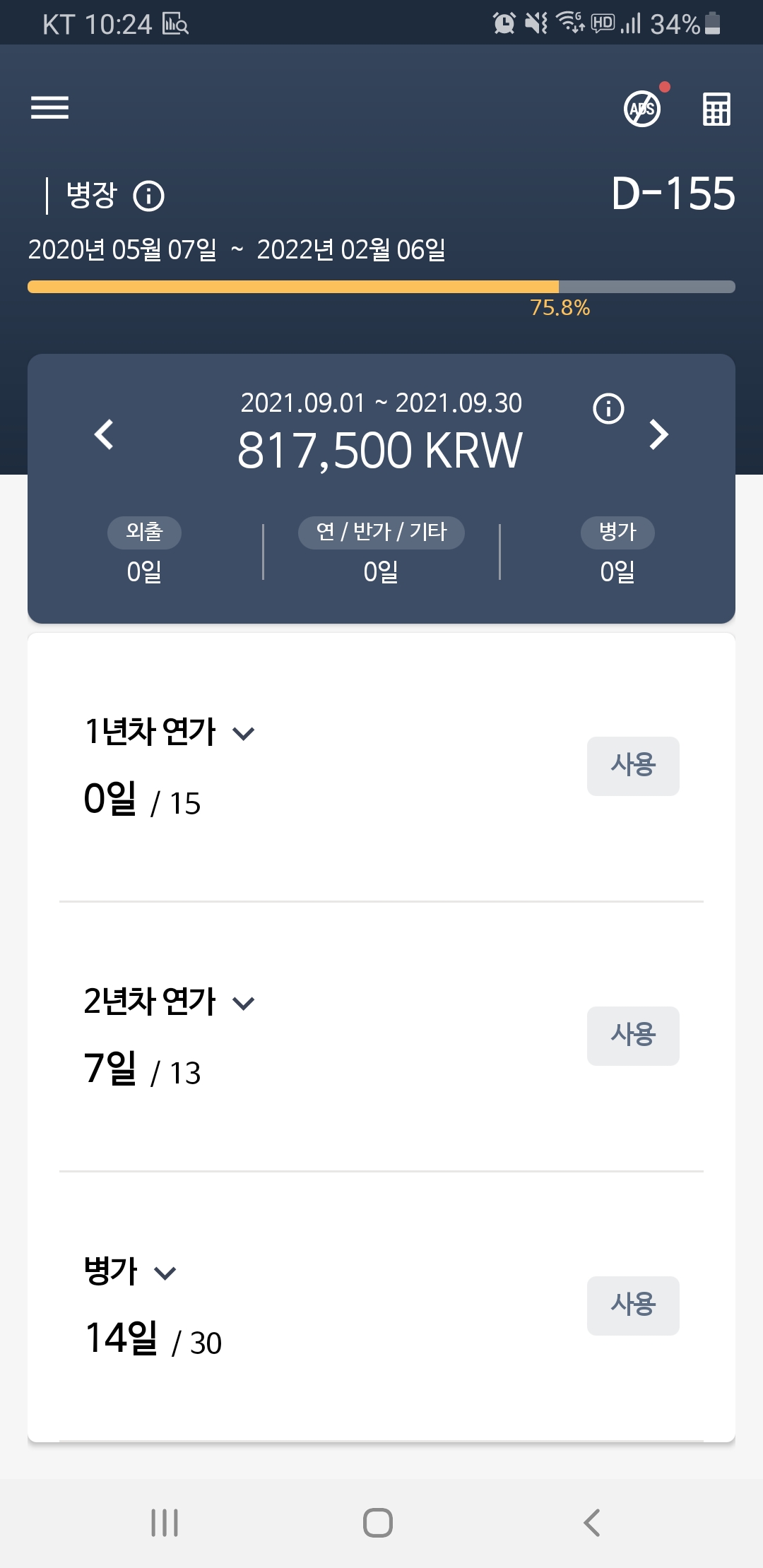Image resolution: width=763 pixels, height=1568 pixels.
Task: Tap the remove ads icon
Action: coord(642,109)
